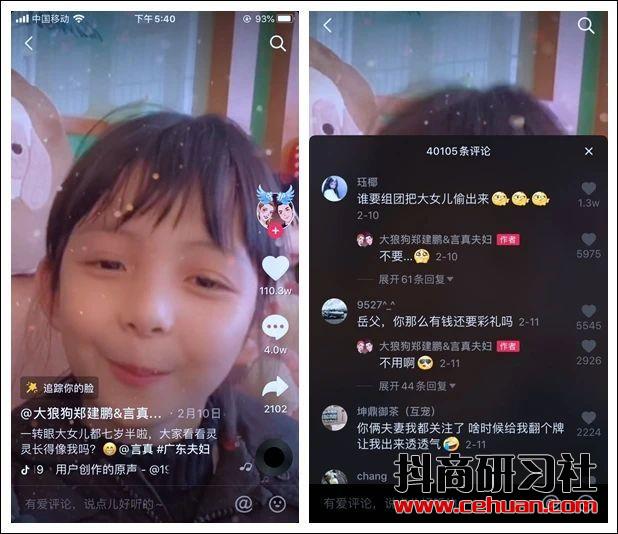Insert an @ mention in comment bar
This screenshot has width=618, height=534.
(243, 504)
